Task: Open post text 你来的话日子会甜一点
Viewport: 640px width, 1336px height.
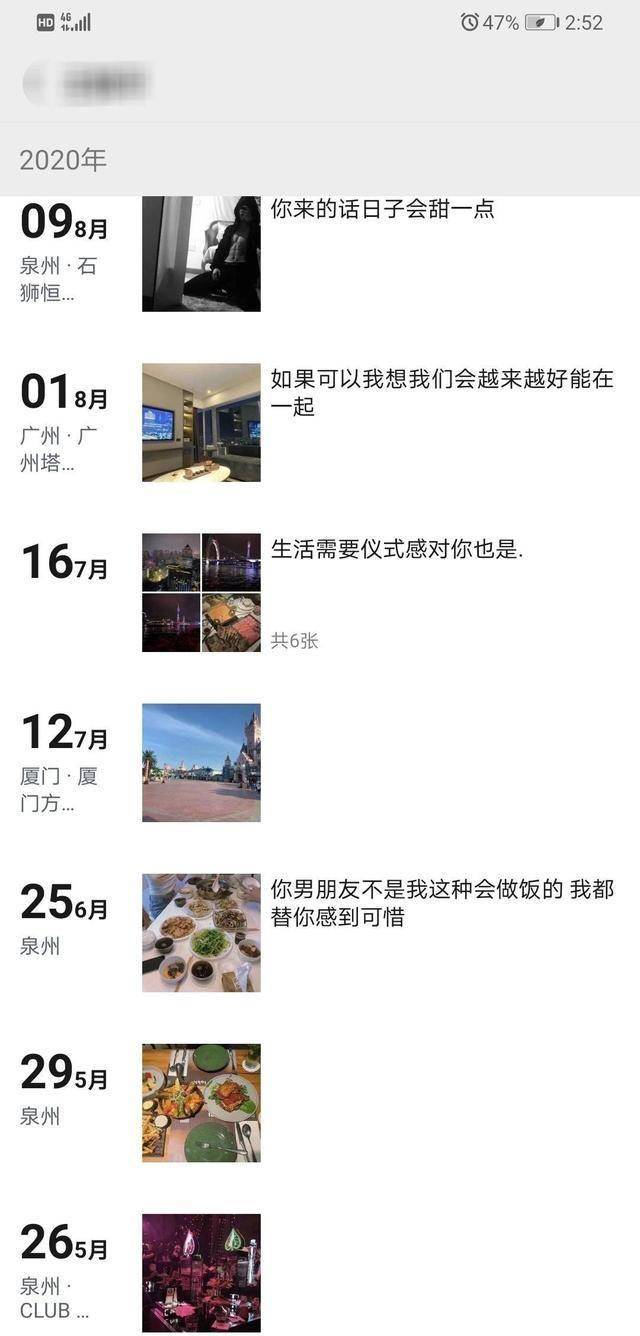Action: coord(382,210)
